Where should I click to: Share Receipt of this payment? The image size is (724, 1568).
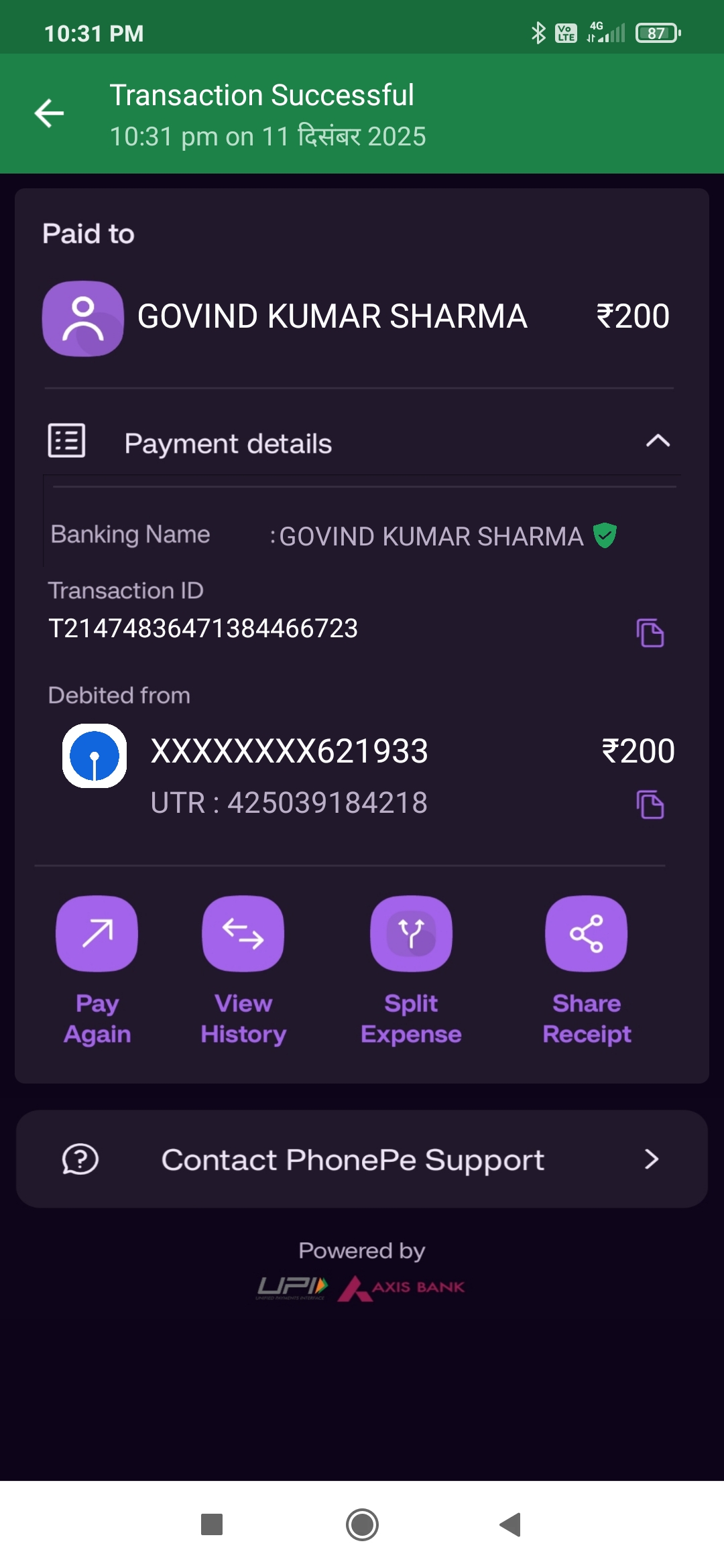tap(587, 934)
